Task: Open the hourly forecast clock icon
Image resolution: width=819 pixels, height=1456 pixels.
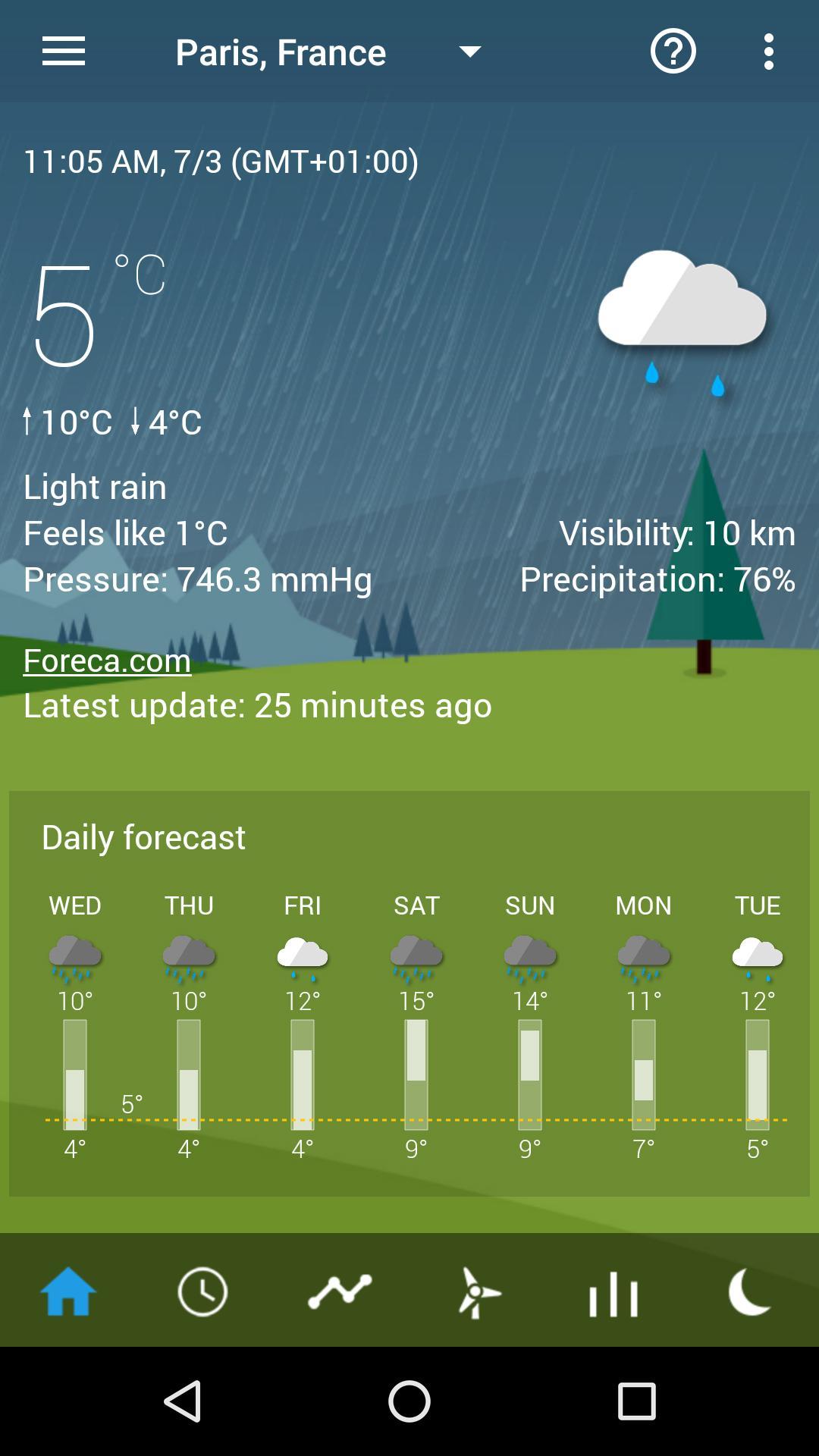Action: click(202, 1291)
